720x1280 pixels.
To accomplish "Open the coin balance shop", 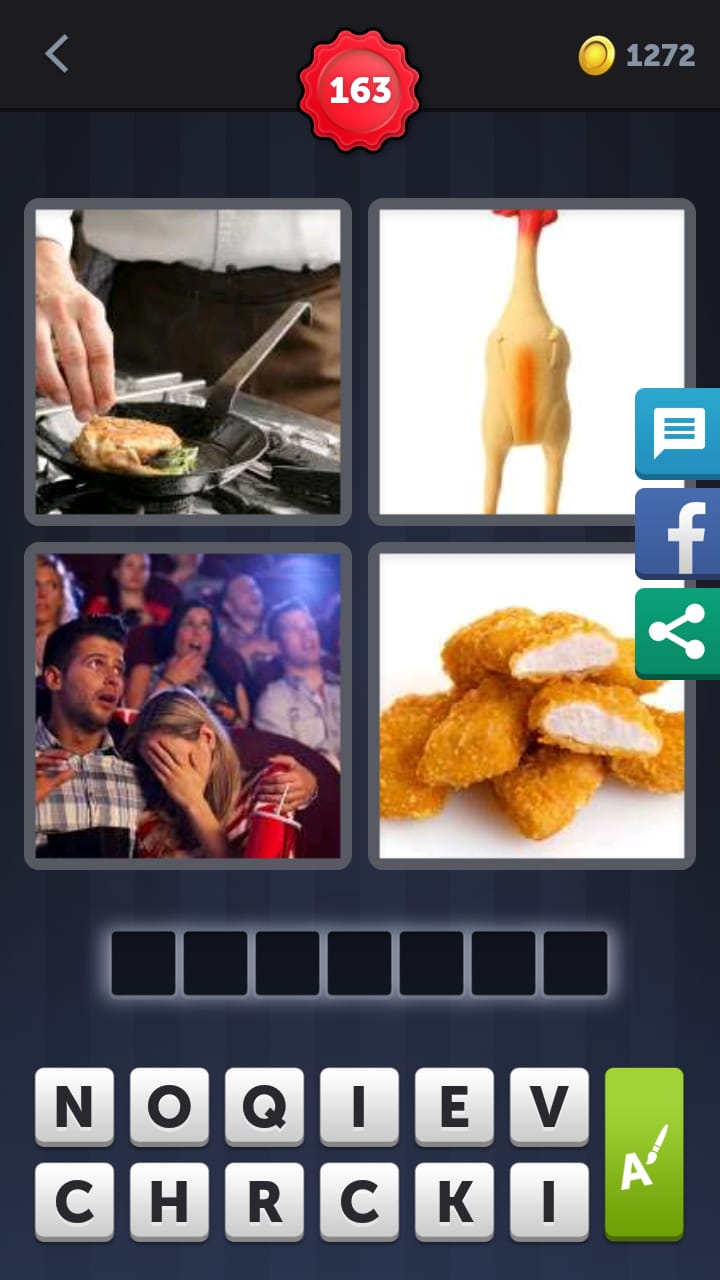I will pyautogui.click(x=637, y=55).
